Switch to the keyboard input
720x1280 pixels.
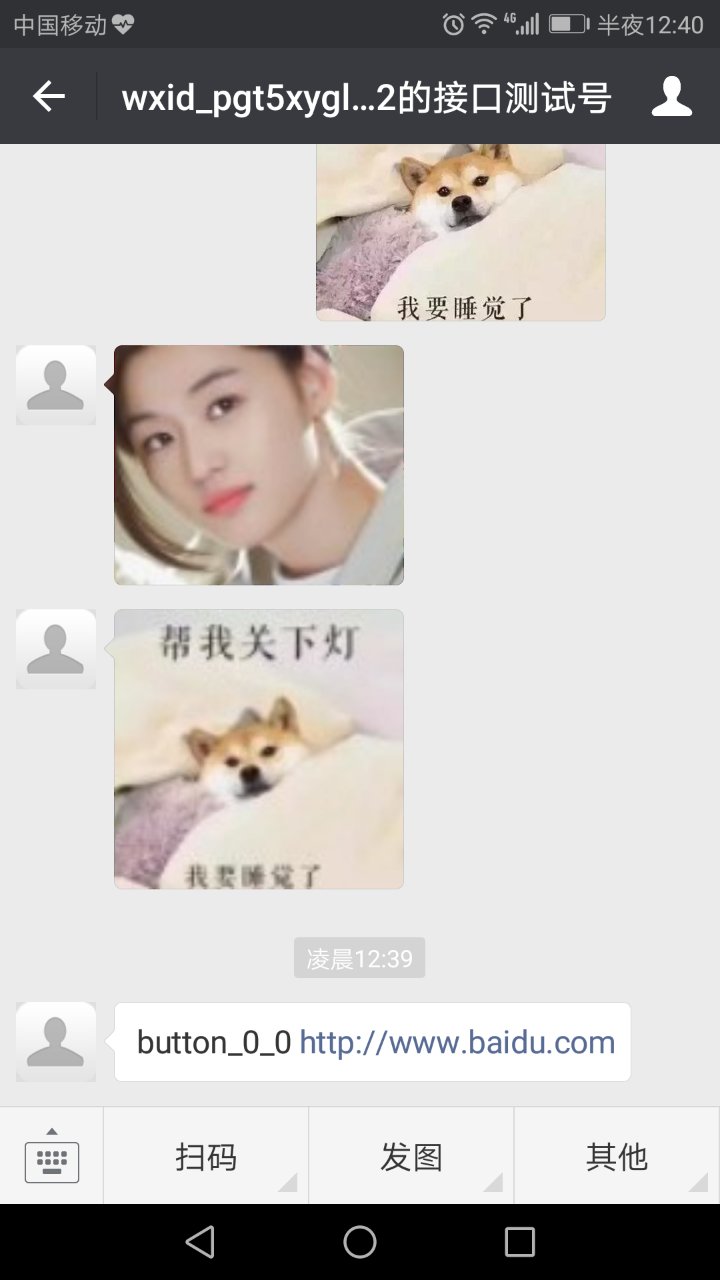pyautogui.click(x=52, y=1156)
